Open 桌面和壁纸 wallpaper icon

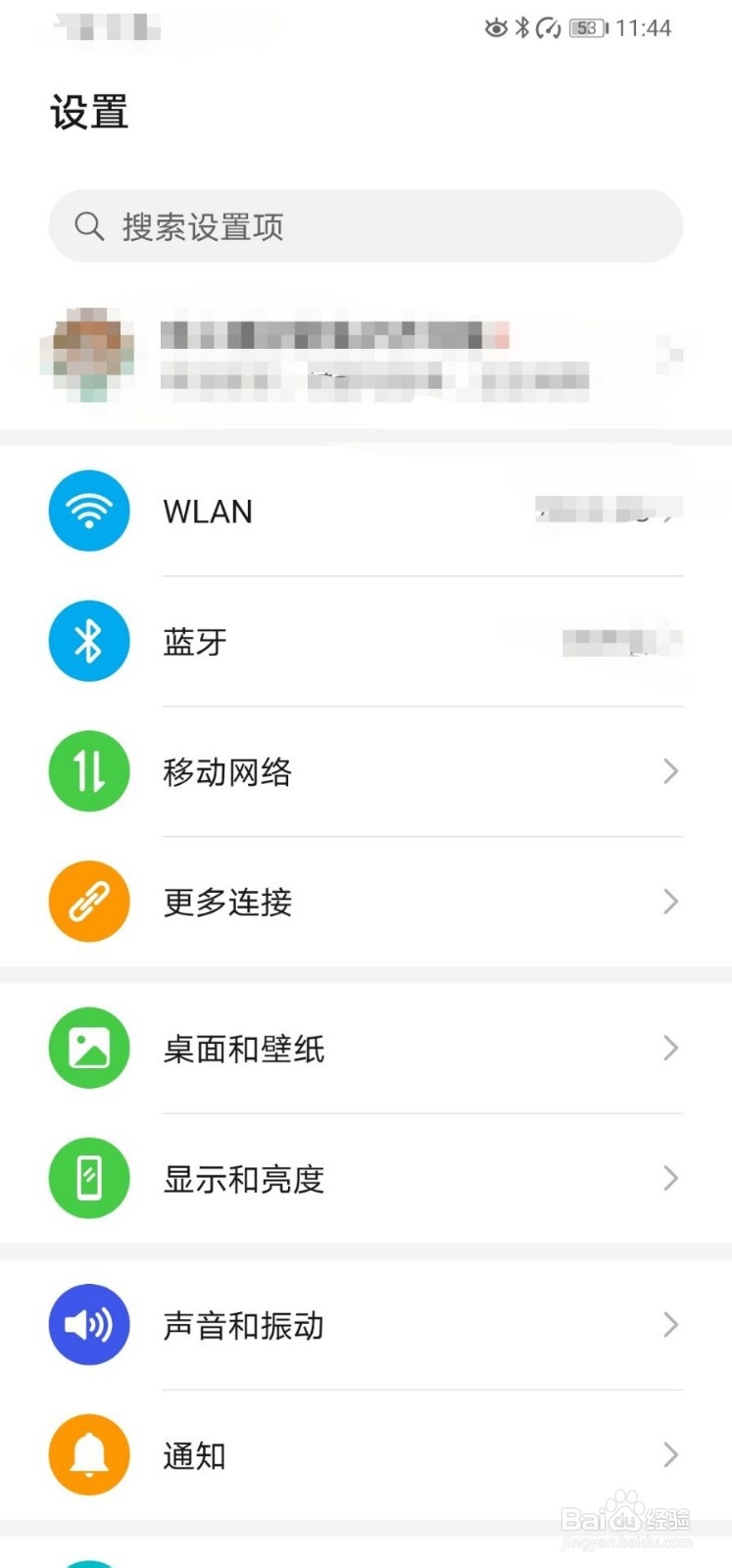point(88,1048)
